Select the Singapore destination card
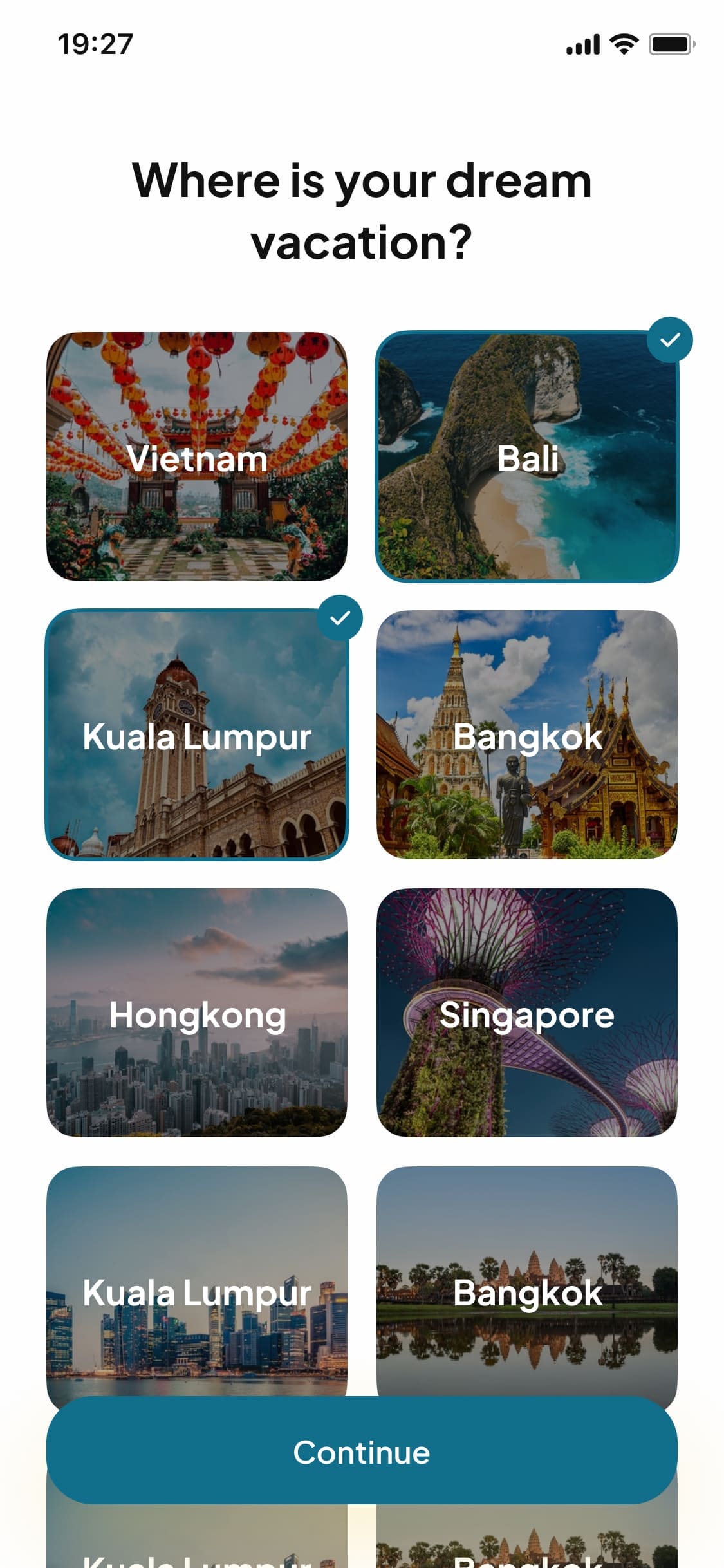This screenshot has height=1568, width=724. (527, 1013)
